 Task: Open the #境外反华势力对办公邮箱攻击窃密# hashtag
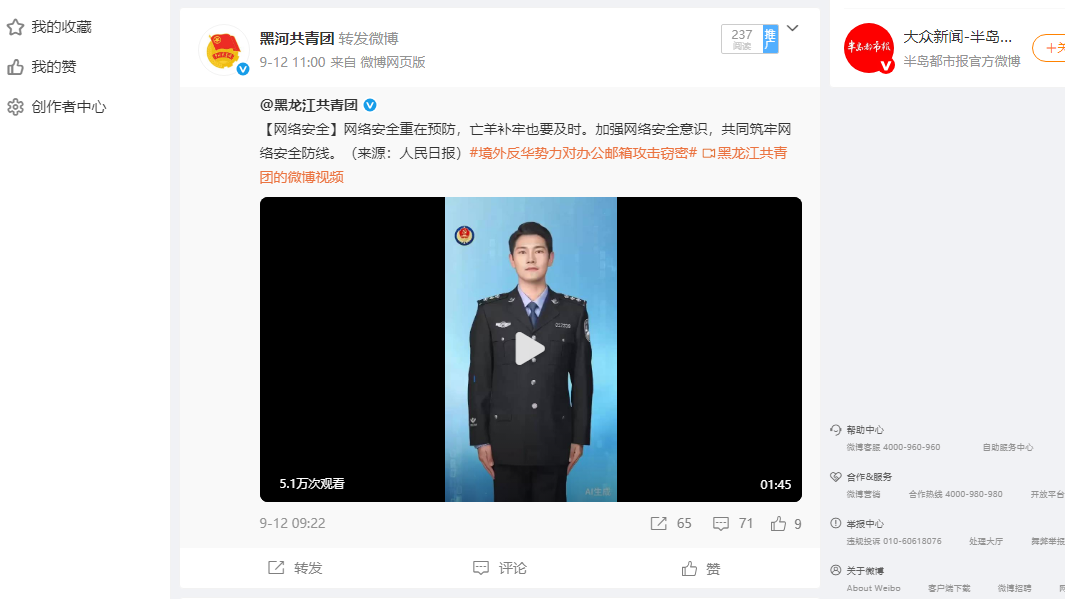click(583, 153)
